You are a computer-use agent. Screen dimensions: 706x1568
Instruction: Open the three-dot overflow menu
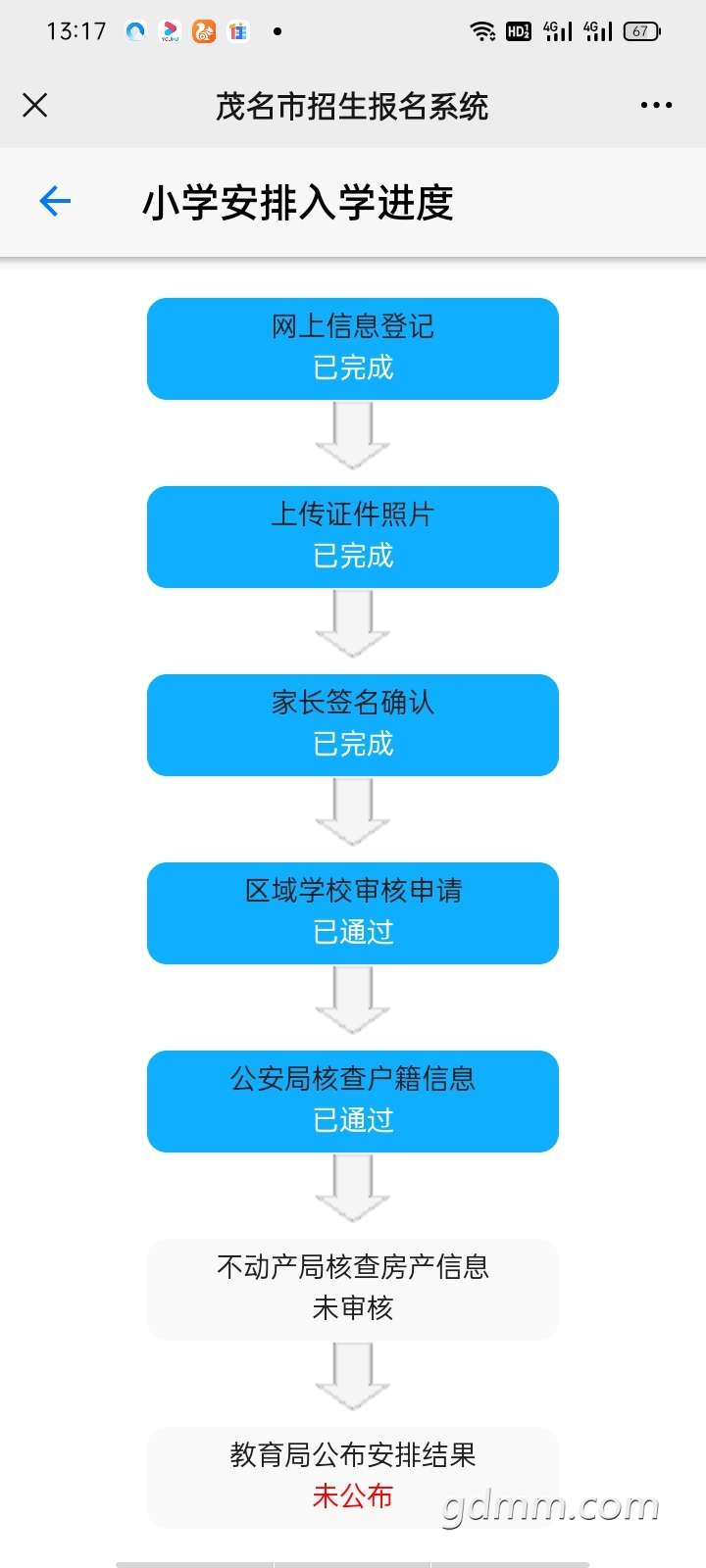(x=656, y=105)
